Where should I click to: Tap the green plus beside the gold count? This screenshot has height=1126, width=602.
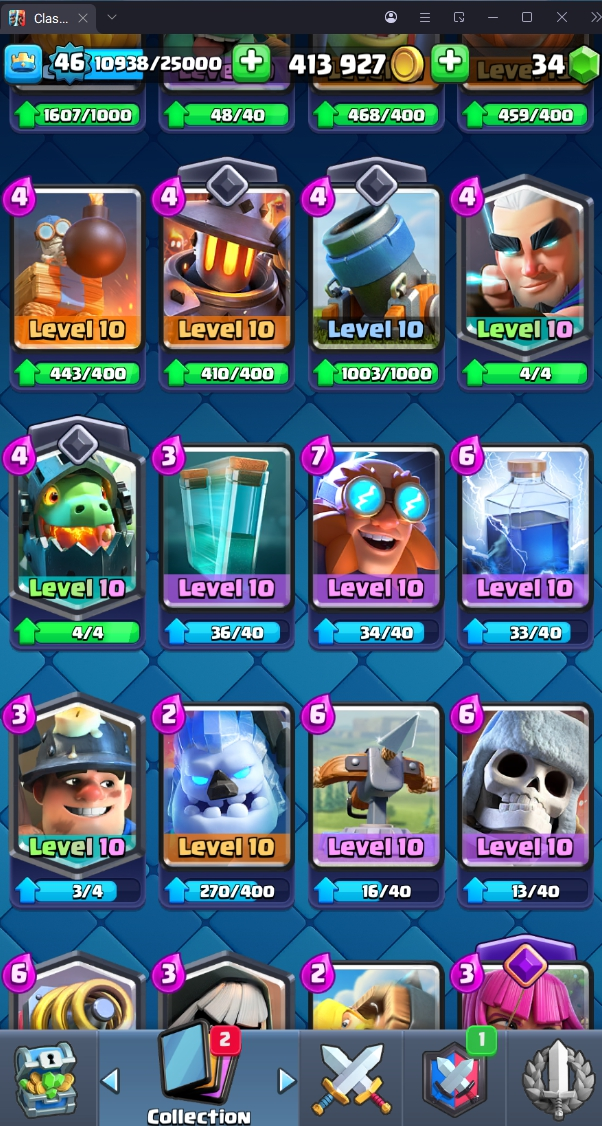click(450, 63)
